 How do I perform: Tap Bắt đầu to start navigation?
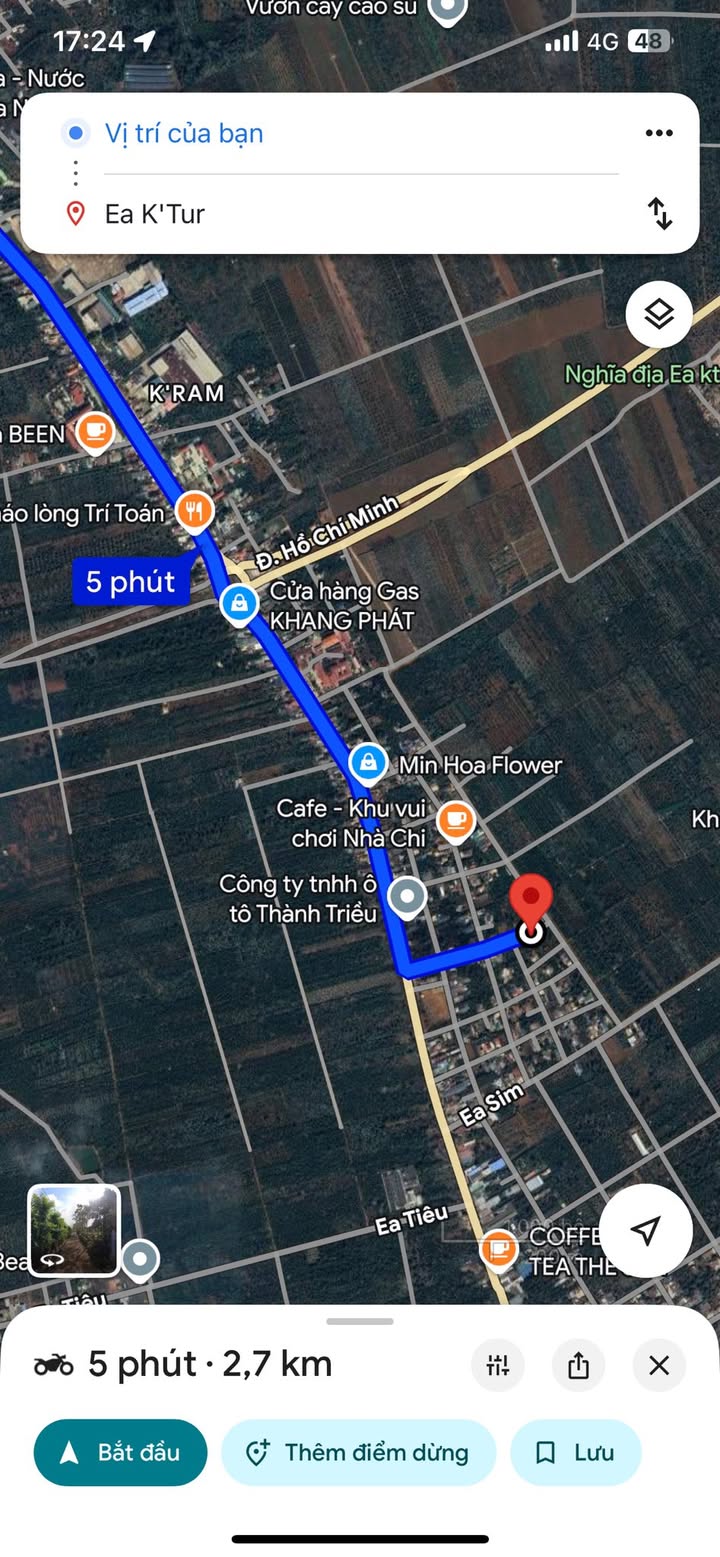[120, 1453]
